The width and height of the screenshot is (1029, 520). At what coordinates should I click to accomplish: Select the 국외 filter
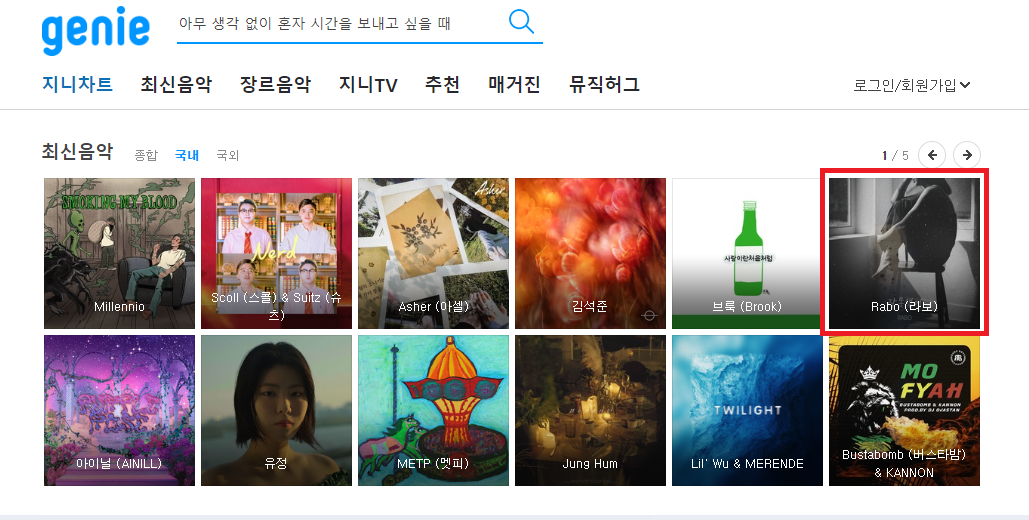click(x=228, y=156)
